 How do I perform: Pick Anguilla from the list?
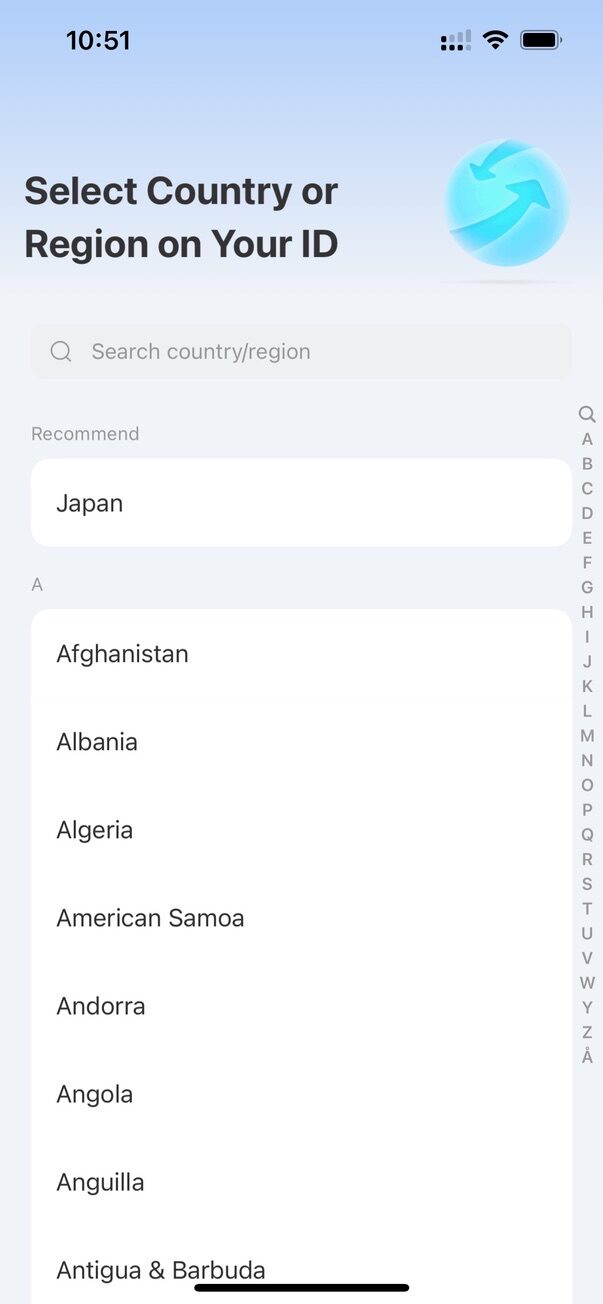(300, 1182)
